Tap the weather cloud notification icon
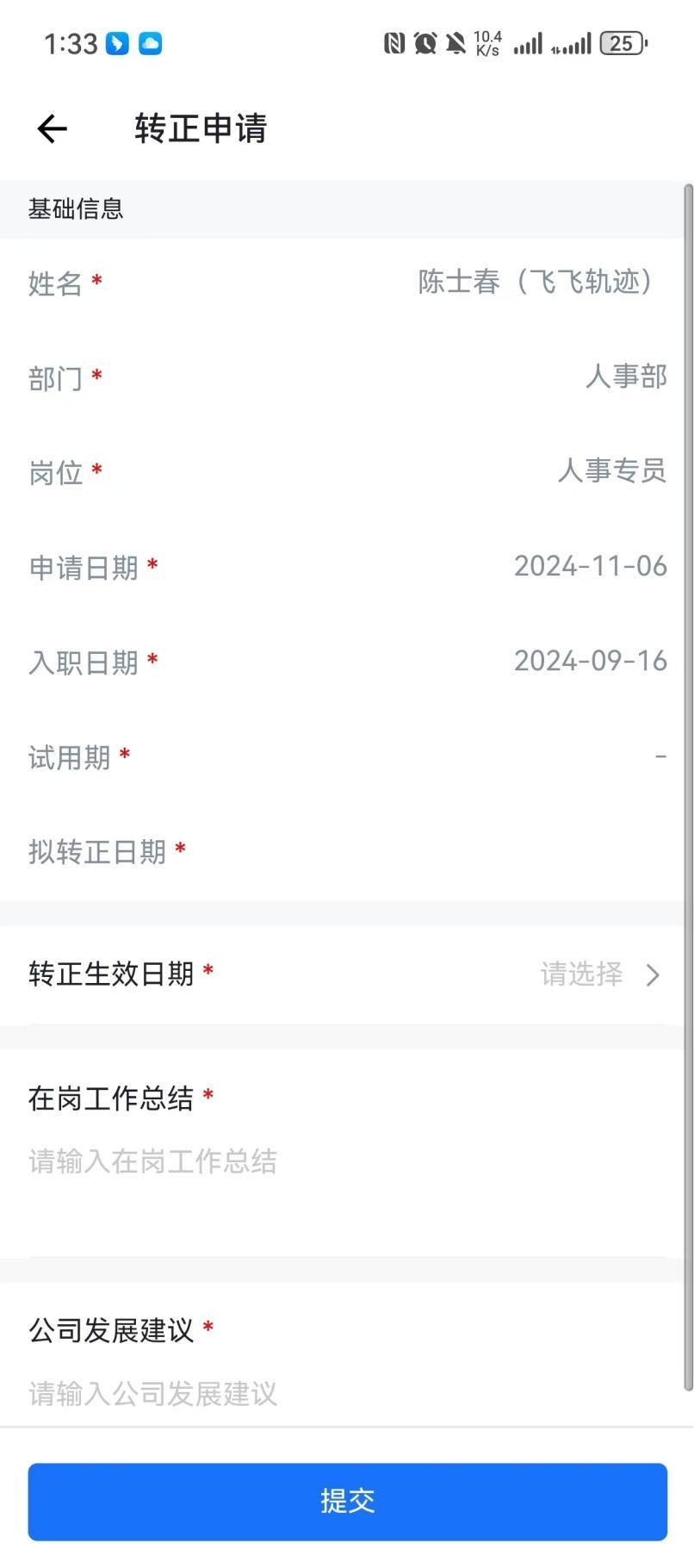The width and height of the screenshot is (694, 1568). (x=151, y=42)
